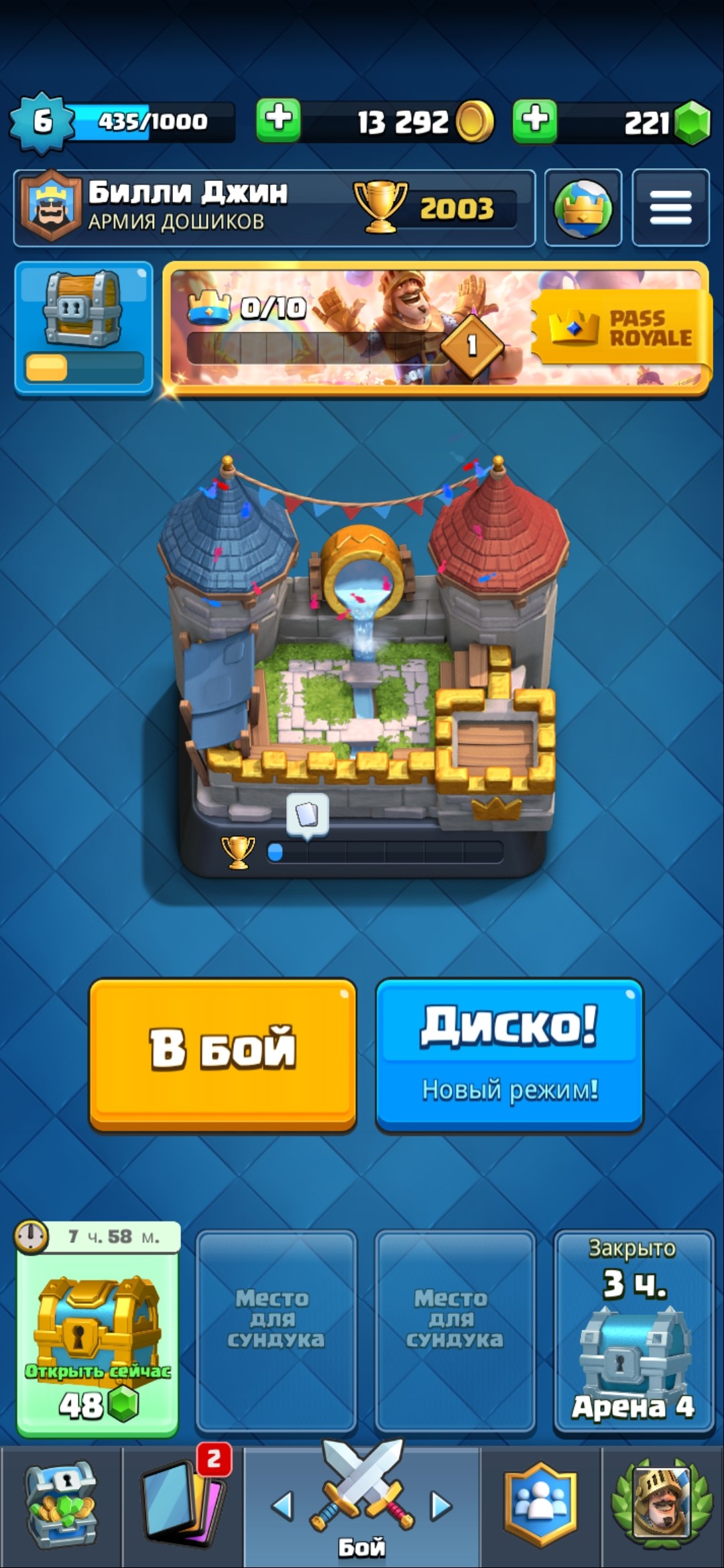Open the globe crown leaderboard icon
Screen dimensions: 724x1568
pos(583,208)
